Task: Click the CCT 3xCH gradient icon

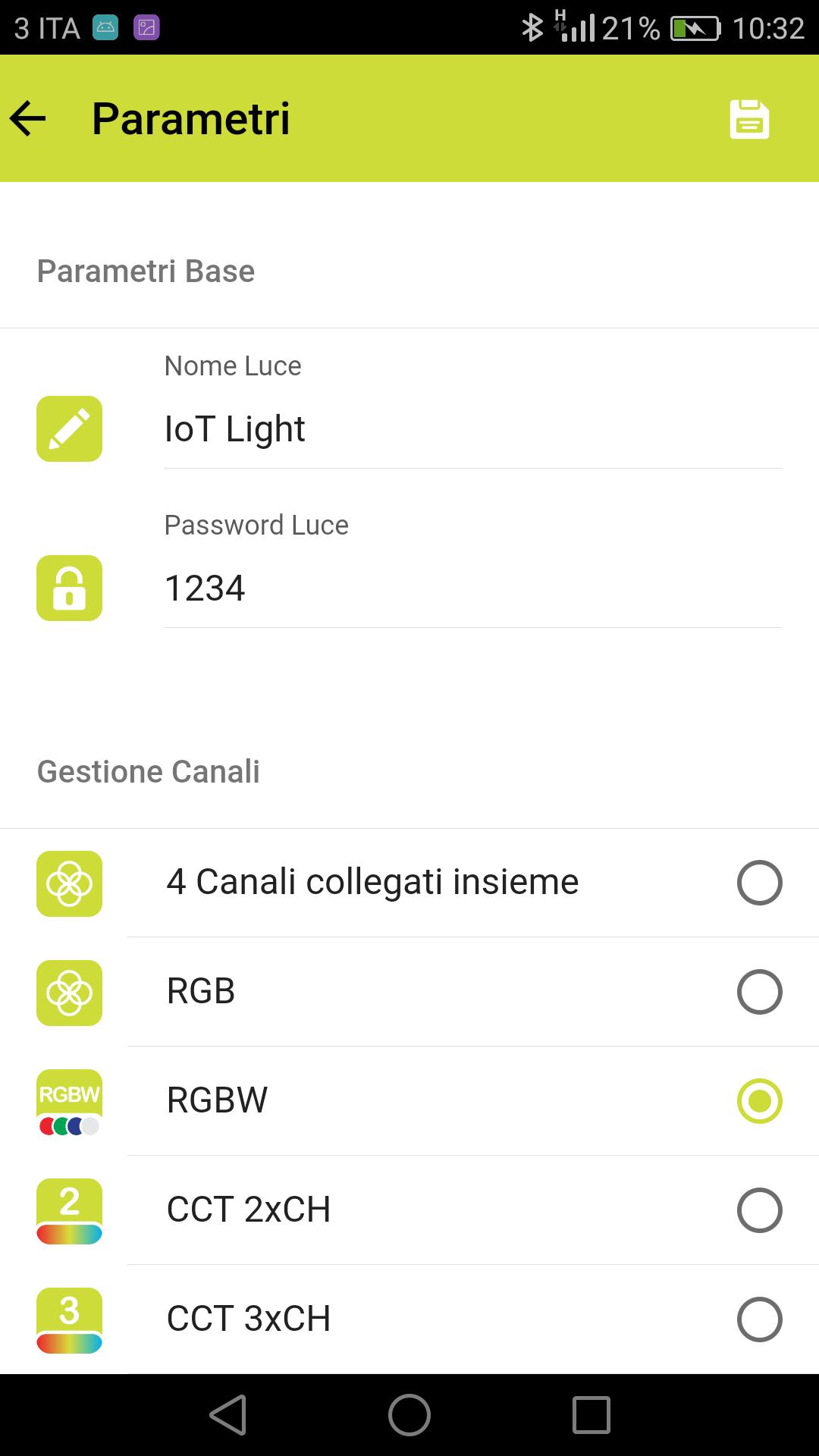Action: pyautogui.click(x=69, y=1318)
